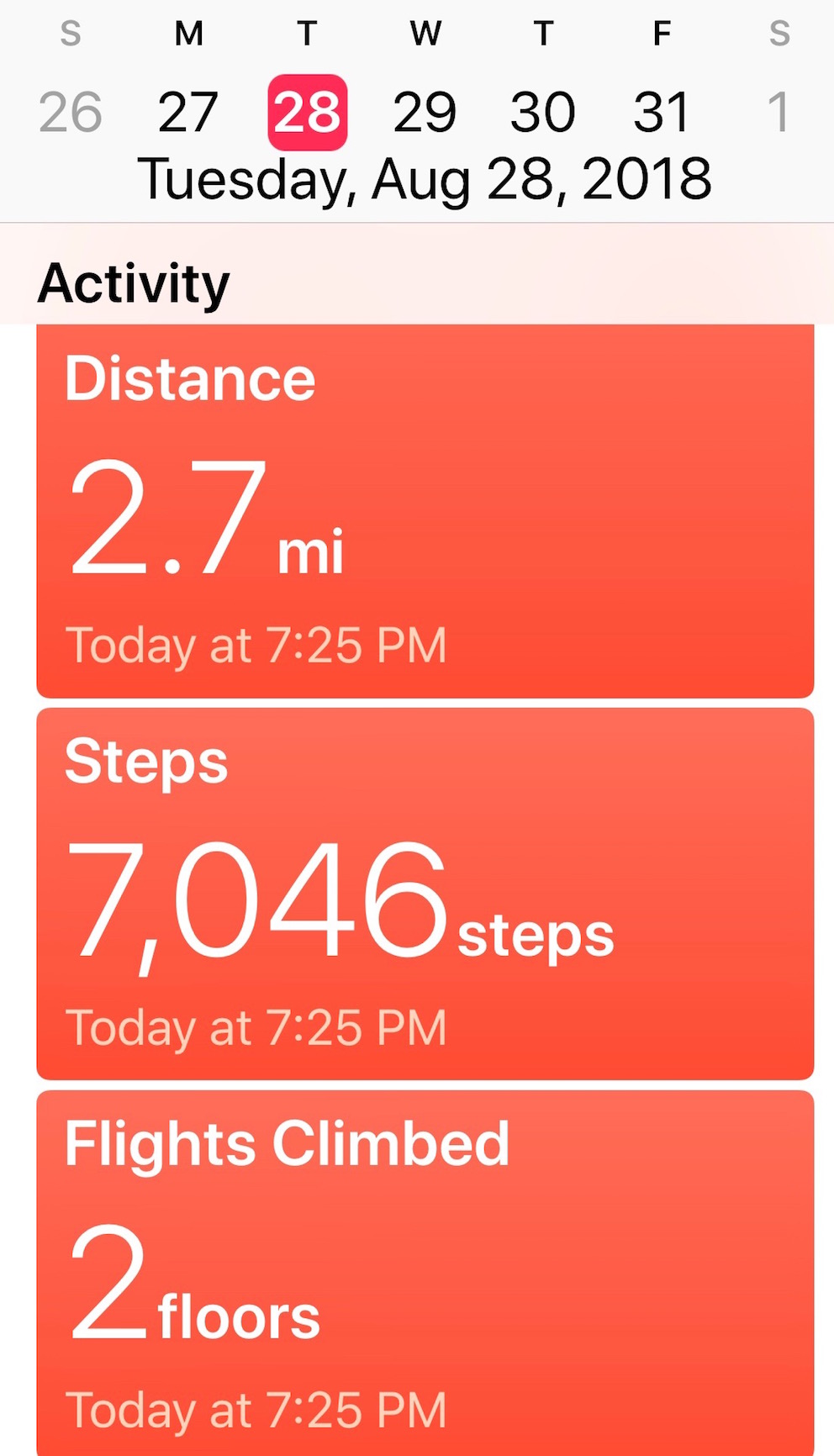Jump to Wednesday the 29th

[425, 112]
